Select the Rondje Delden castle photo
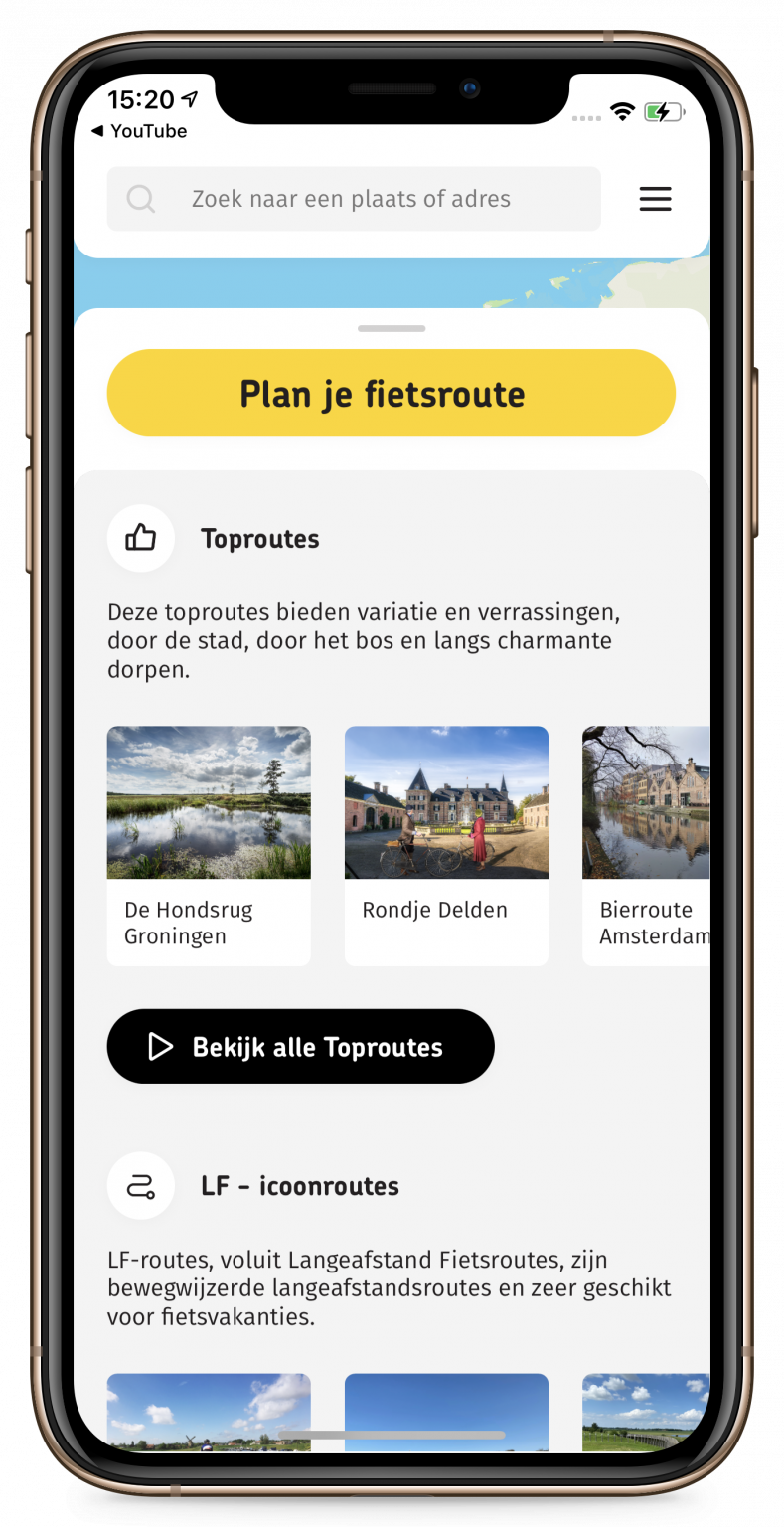This screenshot has height=1527, width=784. click(x=445, y=802)
